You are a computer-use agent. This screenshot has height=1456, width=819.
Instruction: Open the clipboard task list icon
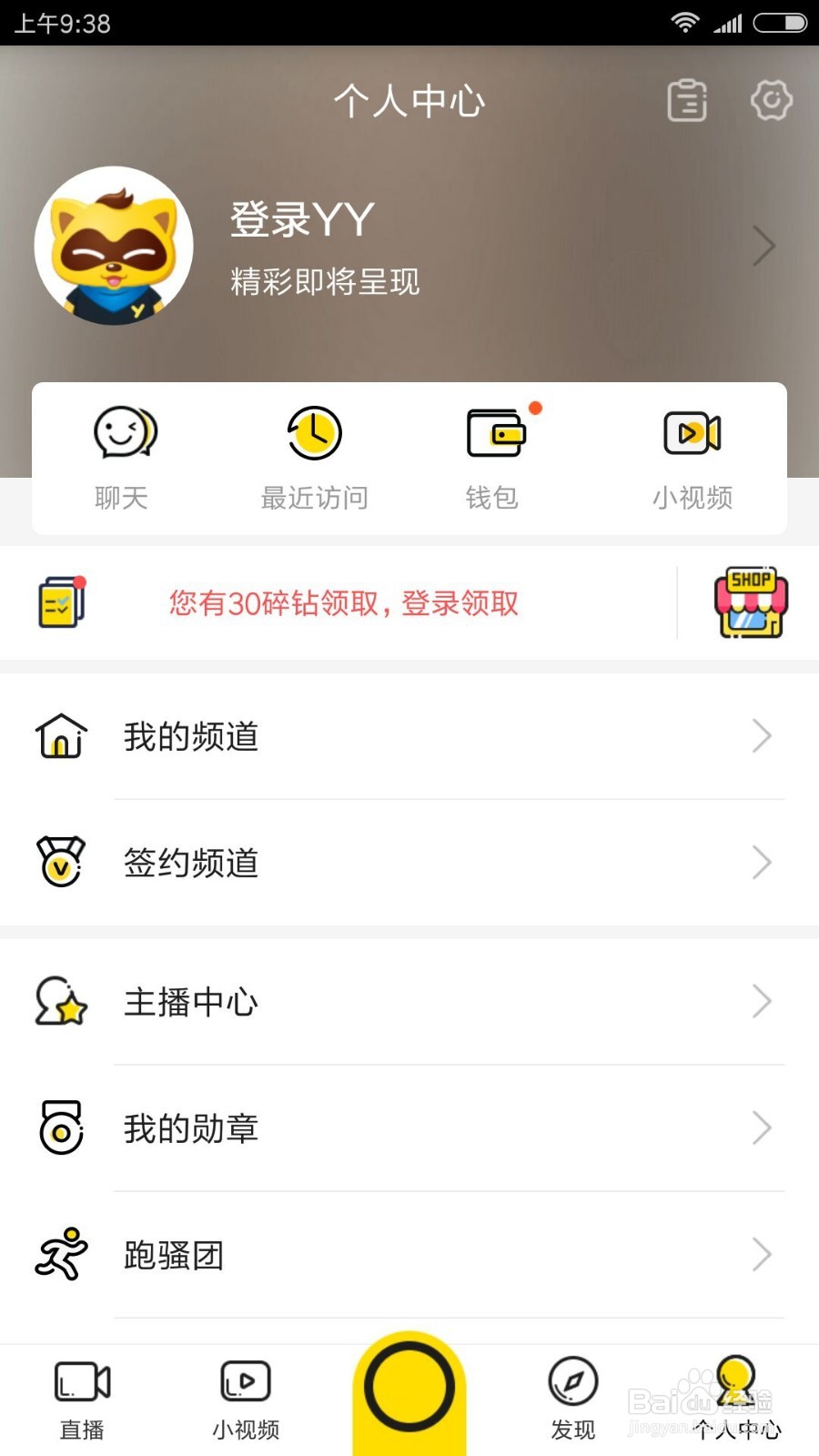[689, 101]
